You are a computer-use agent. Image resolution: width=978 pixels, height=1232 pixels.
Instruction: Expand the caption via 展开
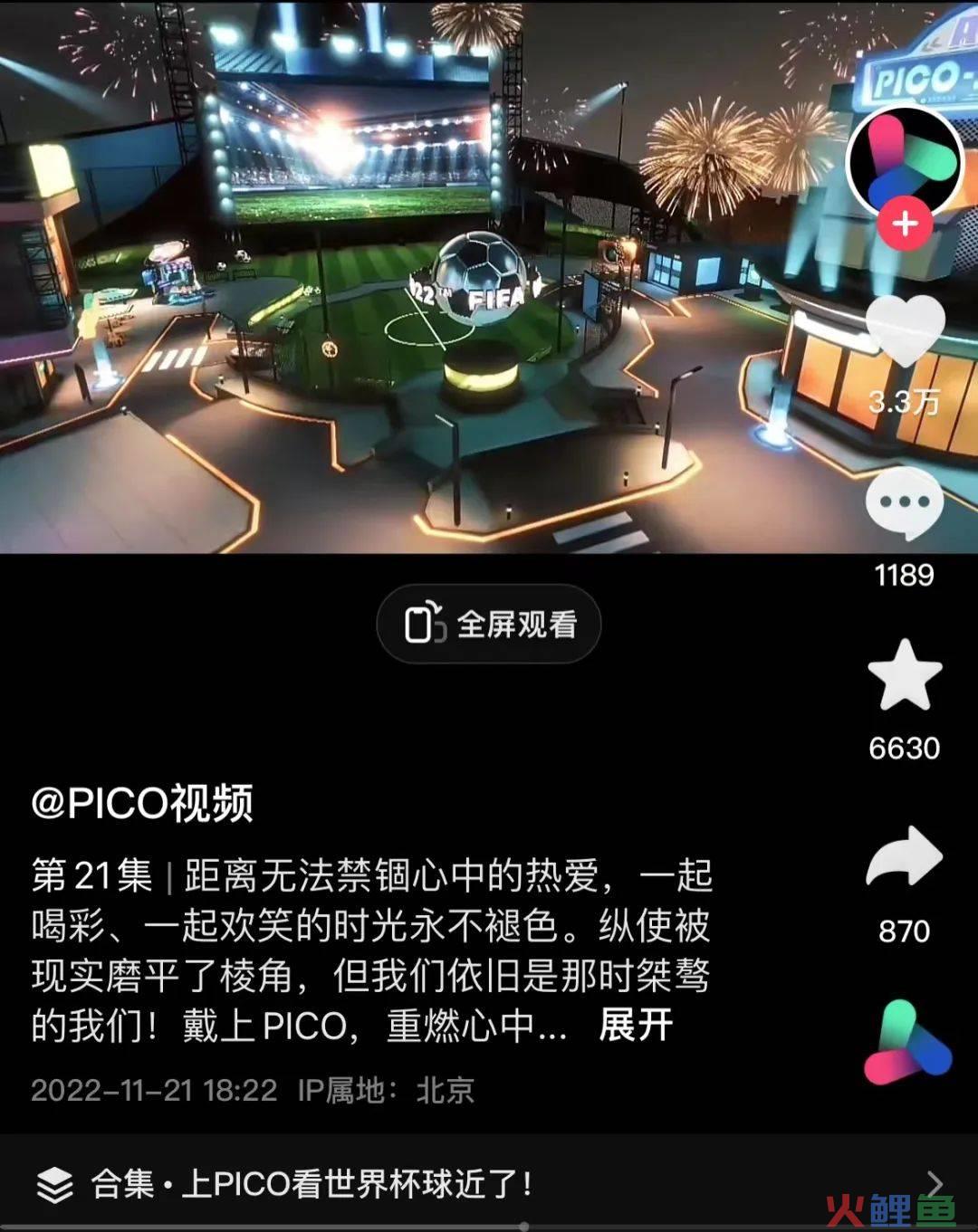[x=636, y=1026]
